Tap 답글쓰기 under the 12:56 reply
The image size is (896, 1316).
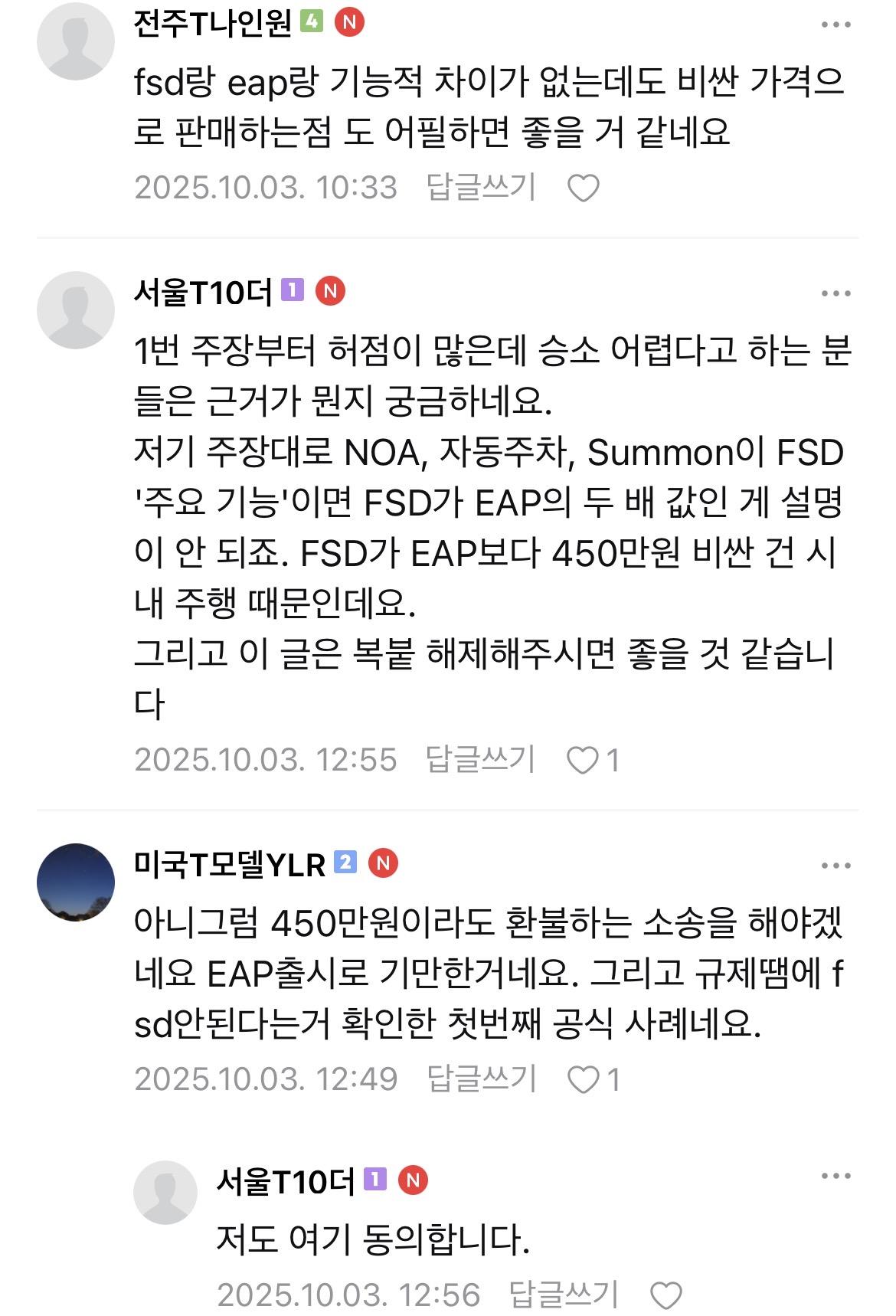click(x=563, y=1295)
